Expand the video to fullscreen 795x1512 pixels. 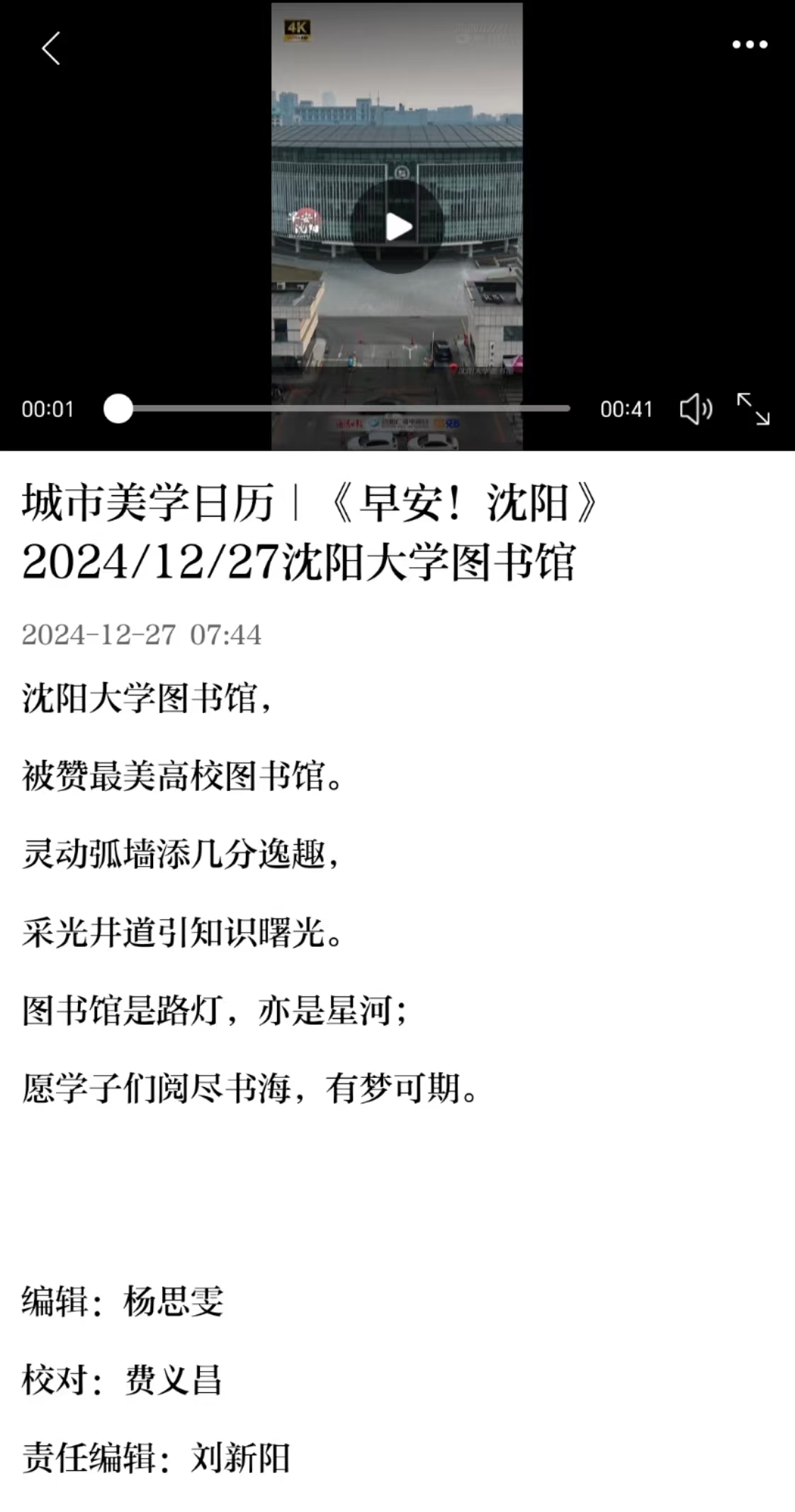tap(753, 409)
